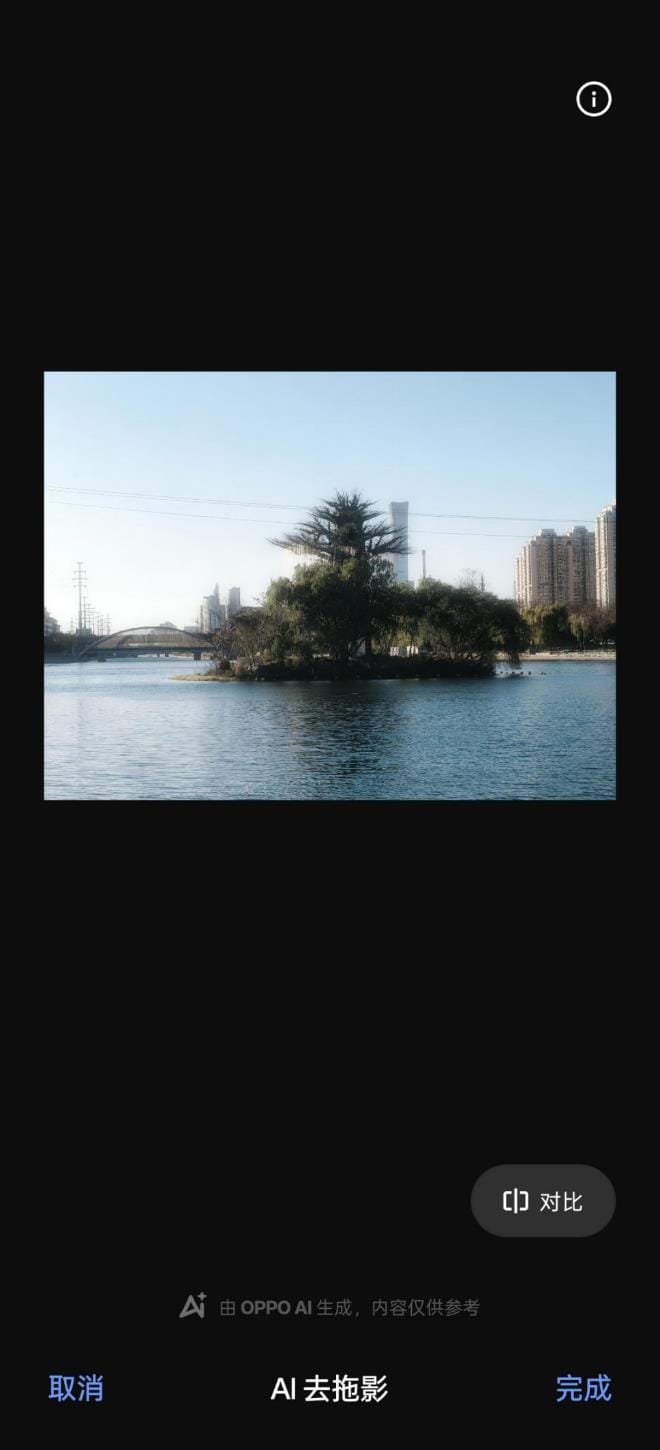The width and height of the screenshot is (660, 1450).
Task: Cancel the edit with 取消
Action: [76, 1388]
